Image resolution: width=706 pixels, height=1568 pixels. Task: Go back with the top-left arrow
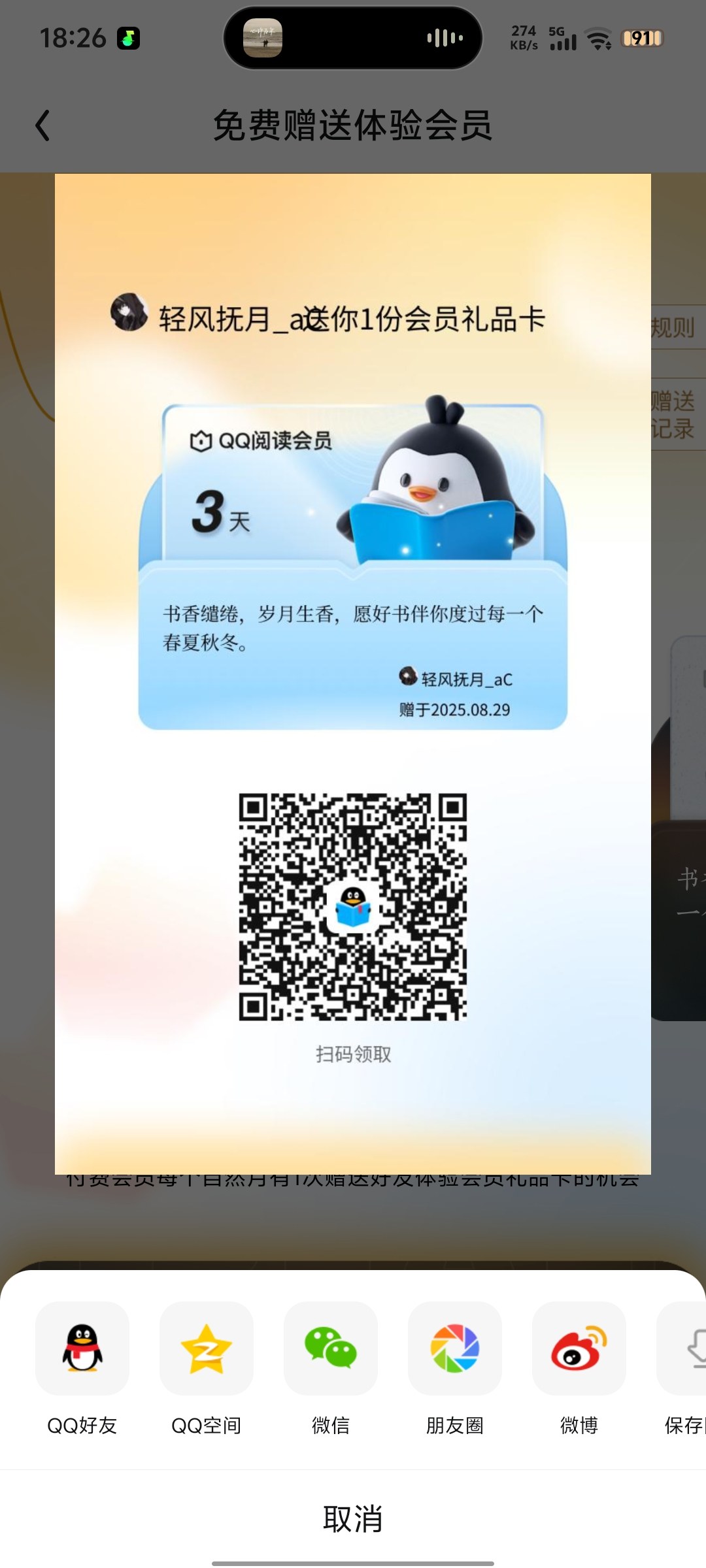[43, 125]
